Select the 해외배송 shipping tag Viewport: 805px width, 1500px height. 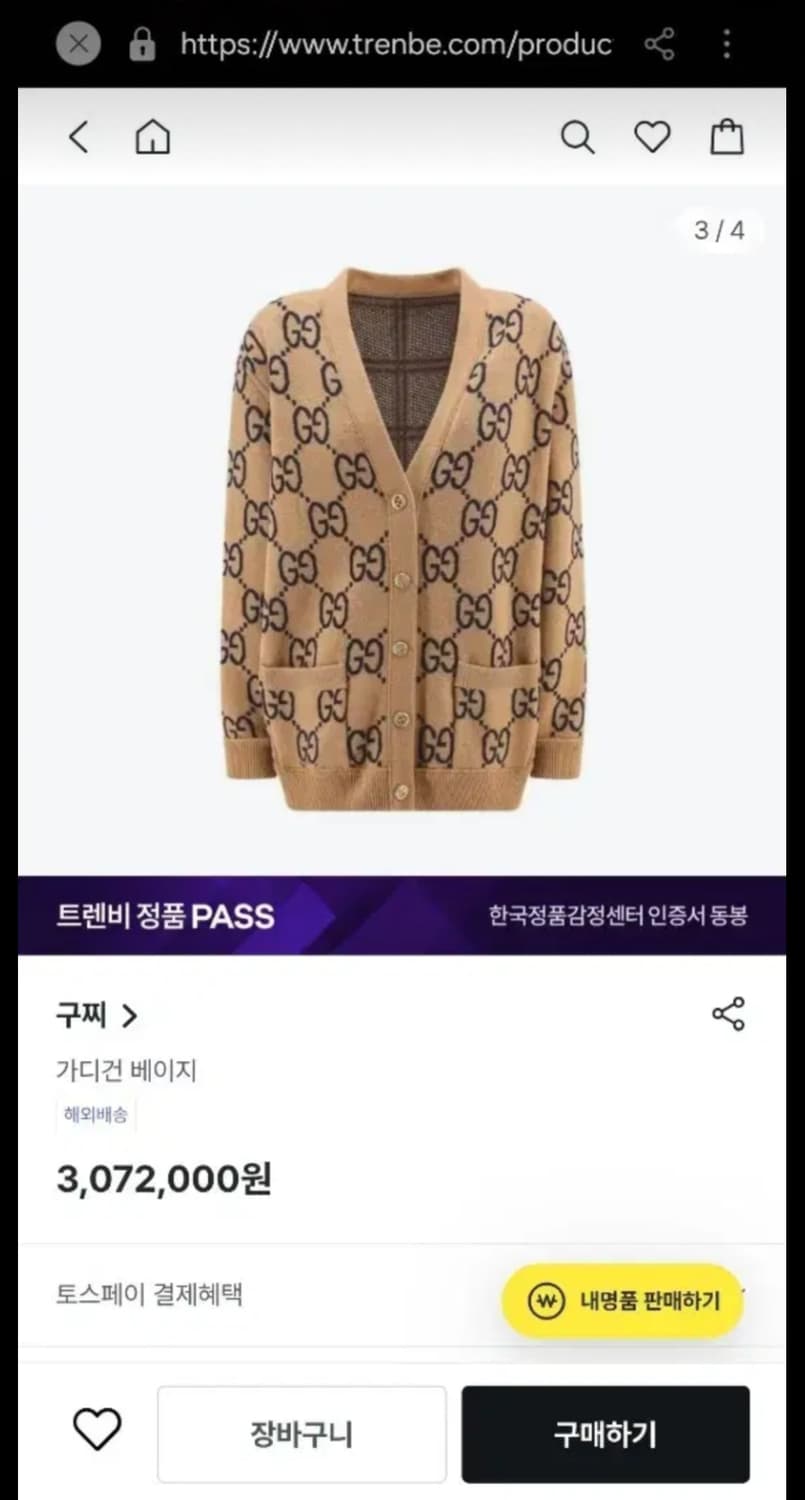[95, 1114]
